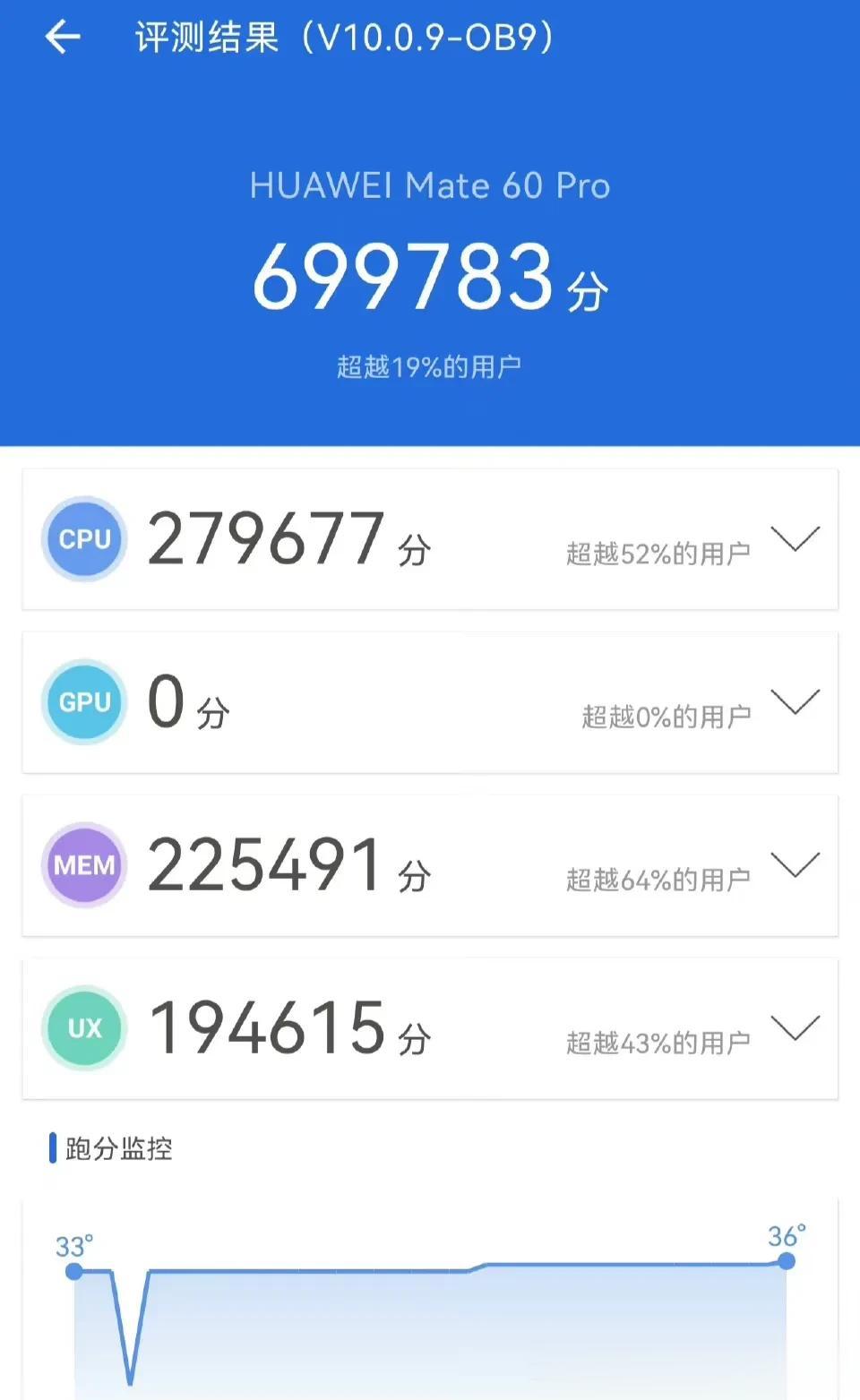Select the MEM memory score icon
The height and width of the screenshot is (1400, 860).
(83, 865)
